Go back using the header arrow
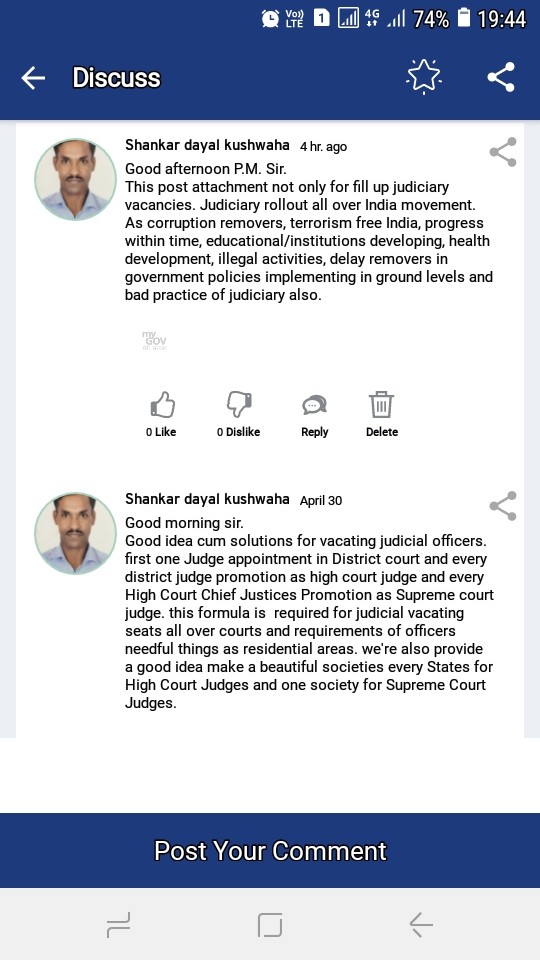This screenshot has height=960, width=540. pos(33,78)
